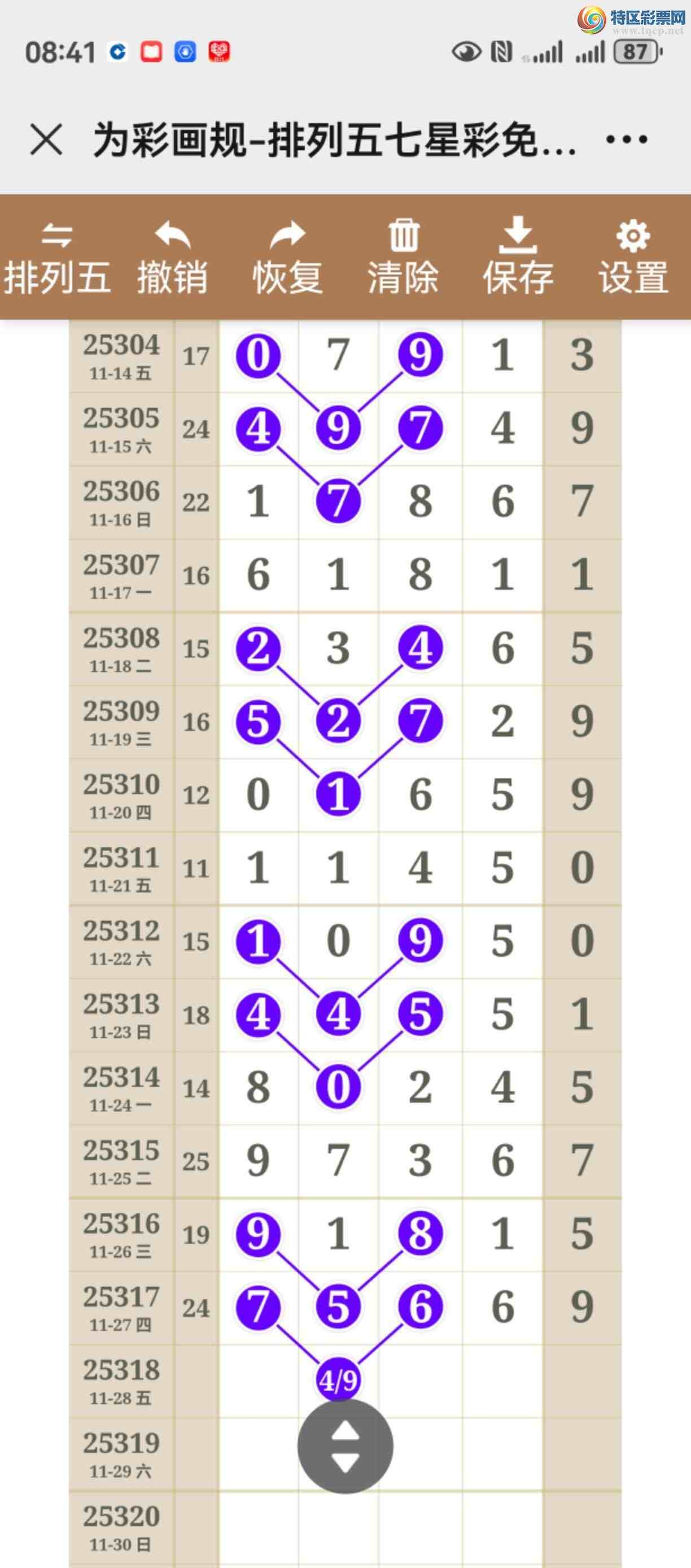Tap the 4/9 prediction circle in row 25318
The height and width of the screenshot is (1568, 691).
(x=338, y=1380)
